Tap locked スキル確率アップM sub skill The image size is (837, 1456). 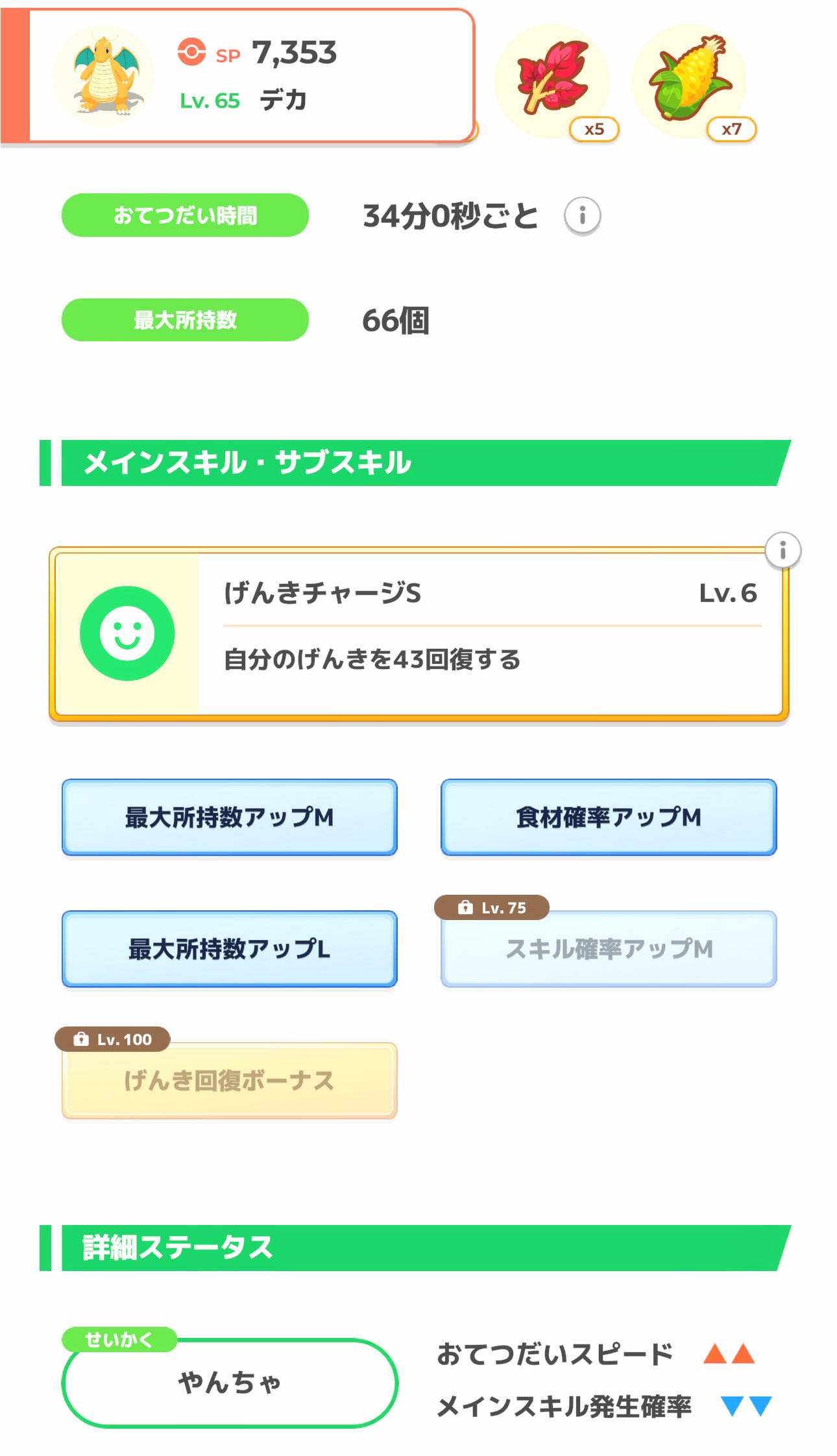click(x=608, y=949)
